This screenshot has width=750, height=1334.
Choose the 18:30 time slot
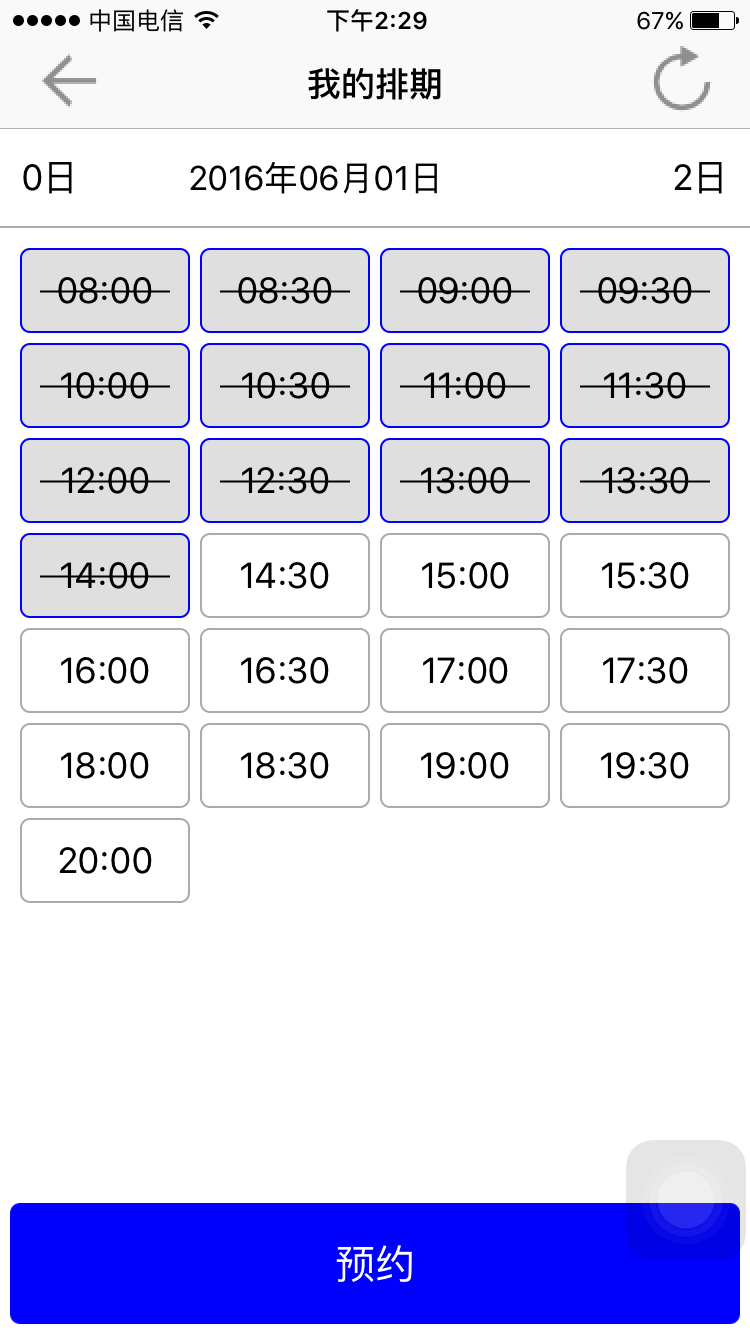(285, 766)
